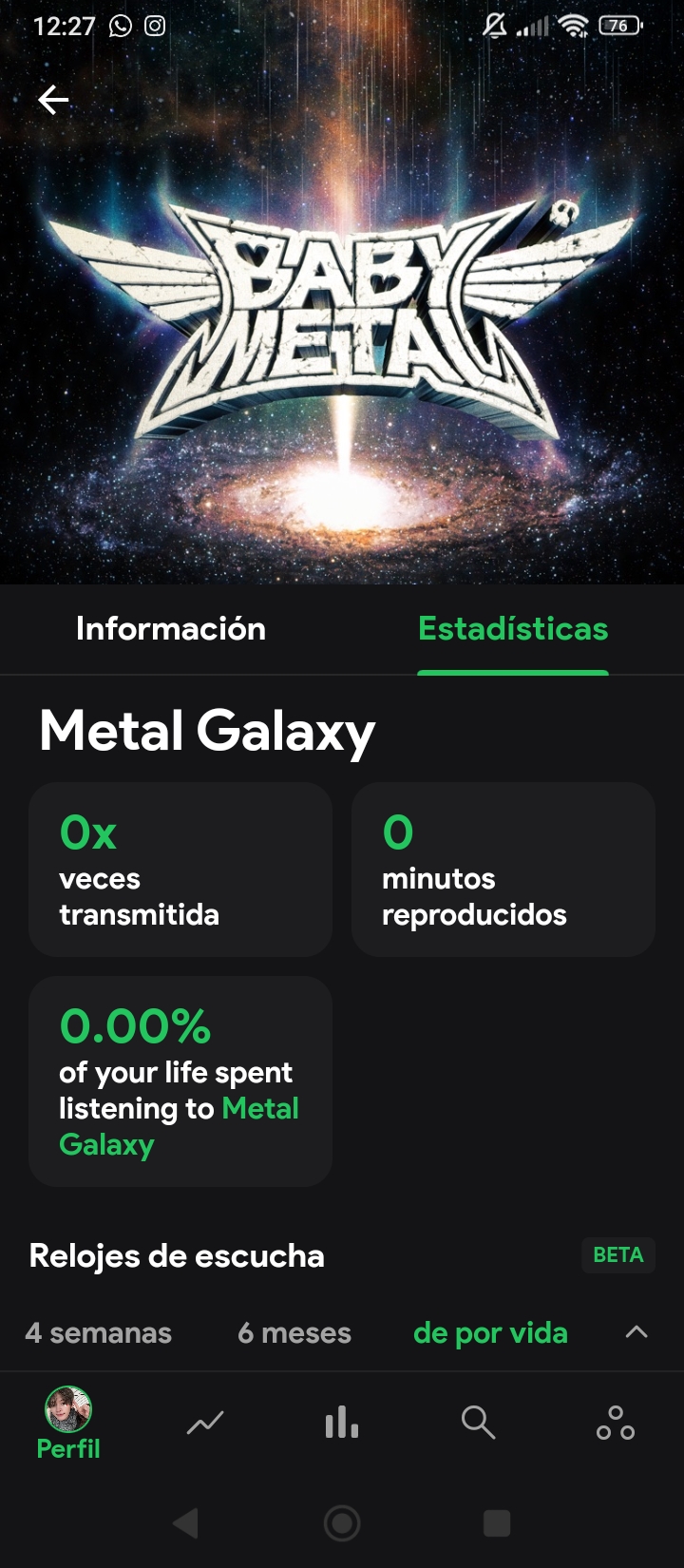Switch to the Información tab
This screenshot has width=684, height=1568.
171,629
